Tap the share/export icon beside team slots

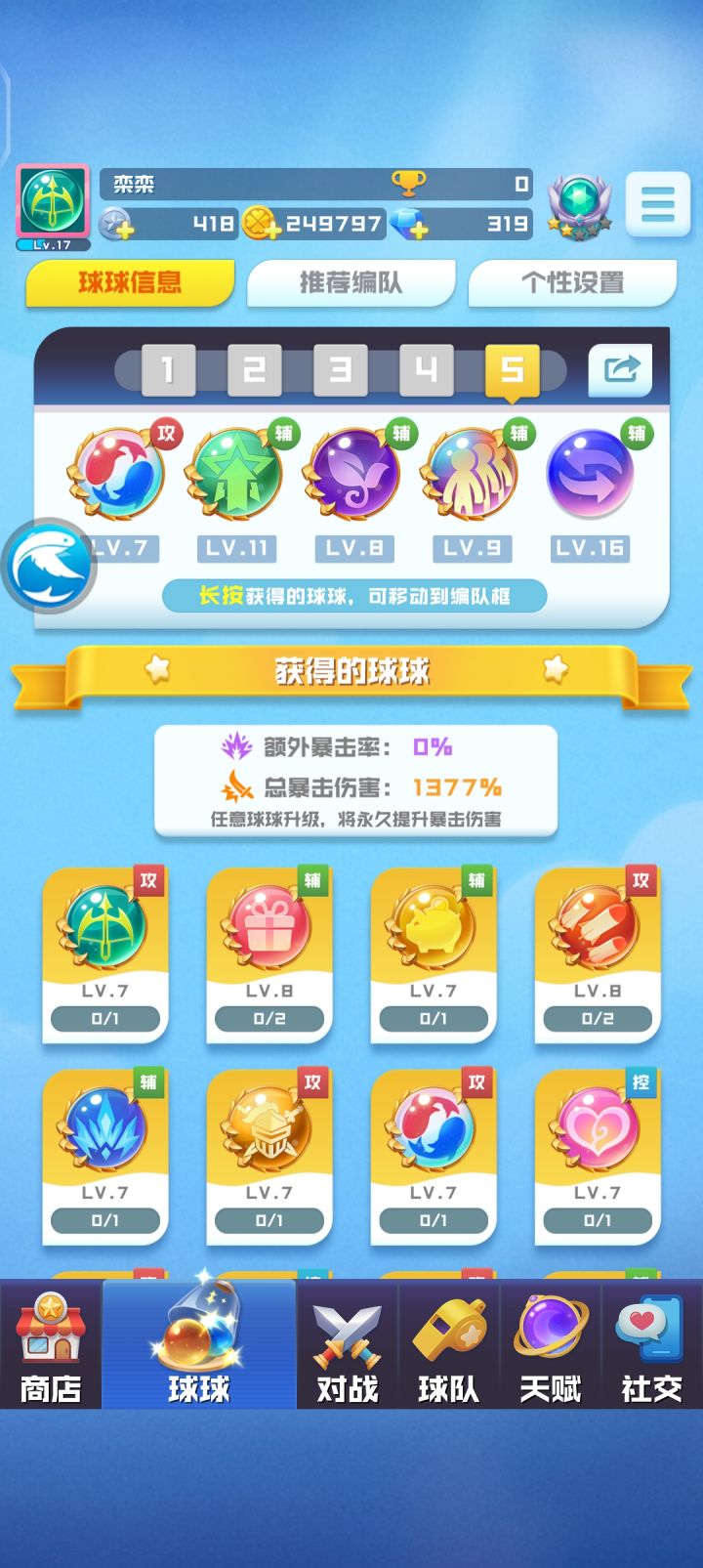(620, 369)
